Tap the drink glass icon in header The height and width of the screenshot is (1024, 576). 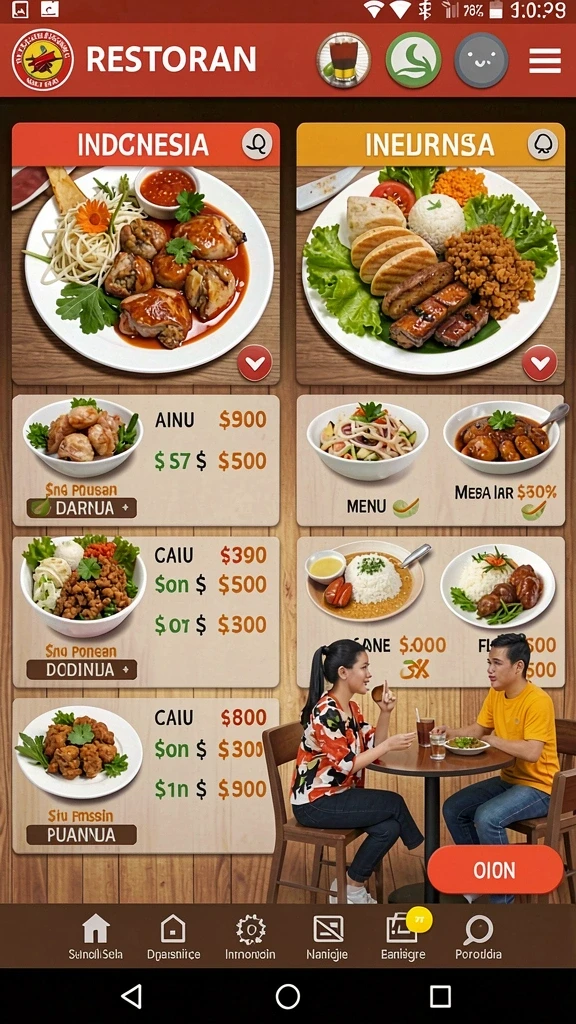pos(344,60)
